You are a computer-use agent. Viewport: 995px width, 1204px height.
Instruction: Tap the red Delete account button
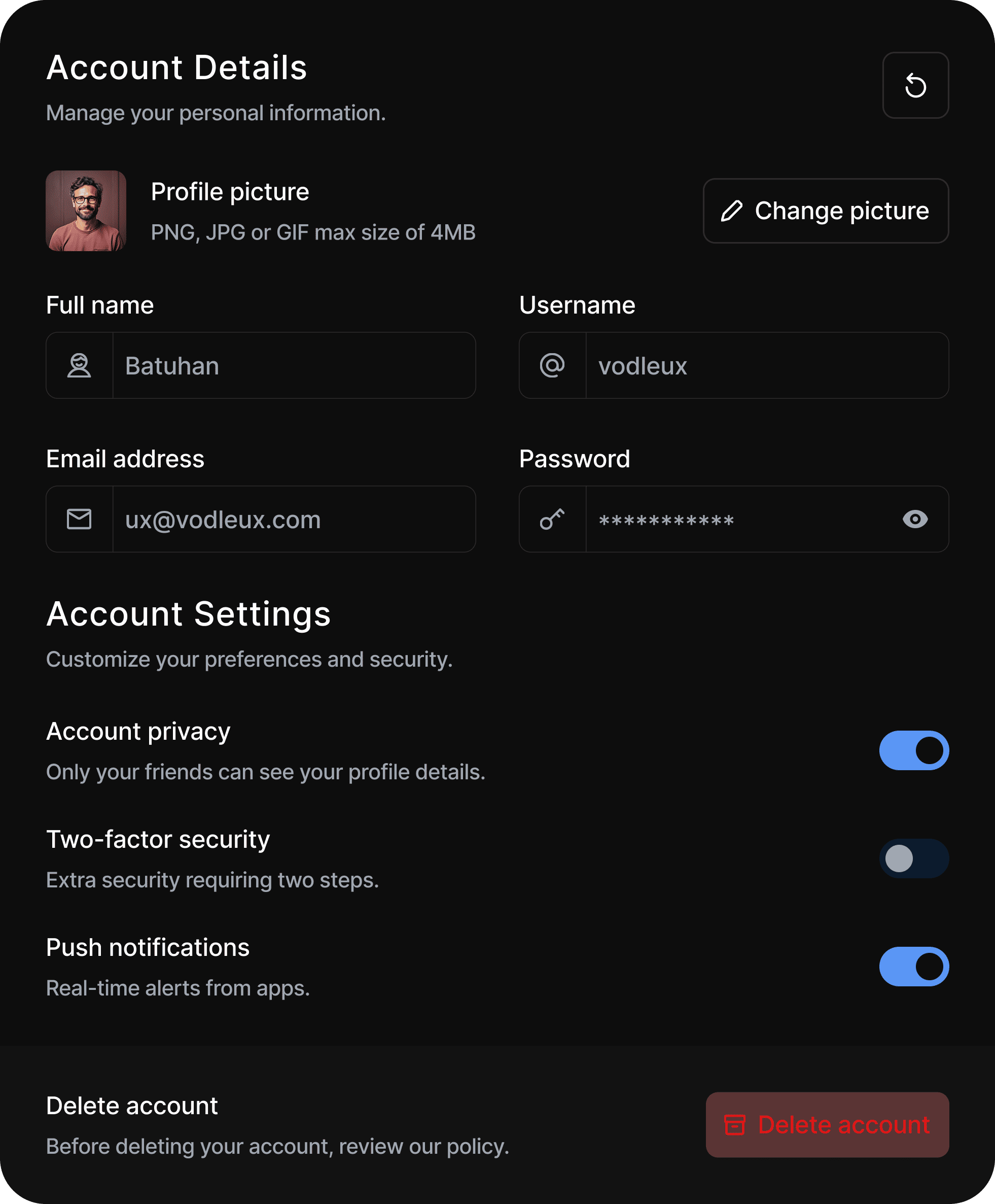[827, 1125]
